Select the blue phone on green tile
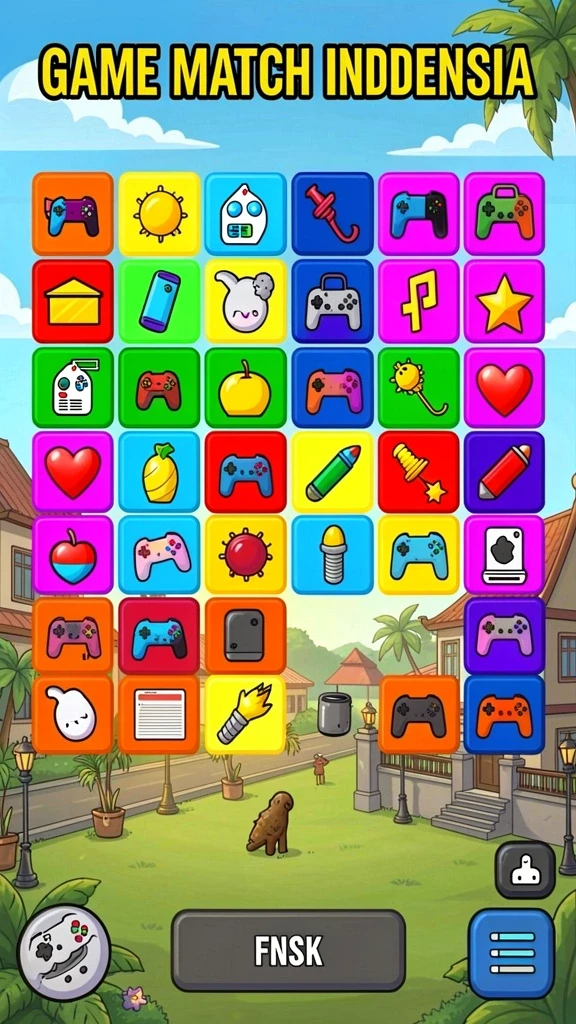The image size is (576, 1024). [159, 302]
